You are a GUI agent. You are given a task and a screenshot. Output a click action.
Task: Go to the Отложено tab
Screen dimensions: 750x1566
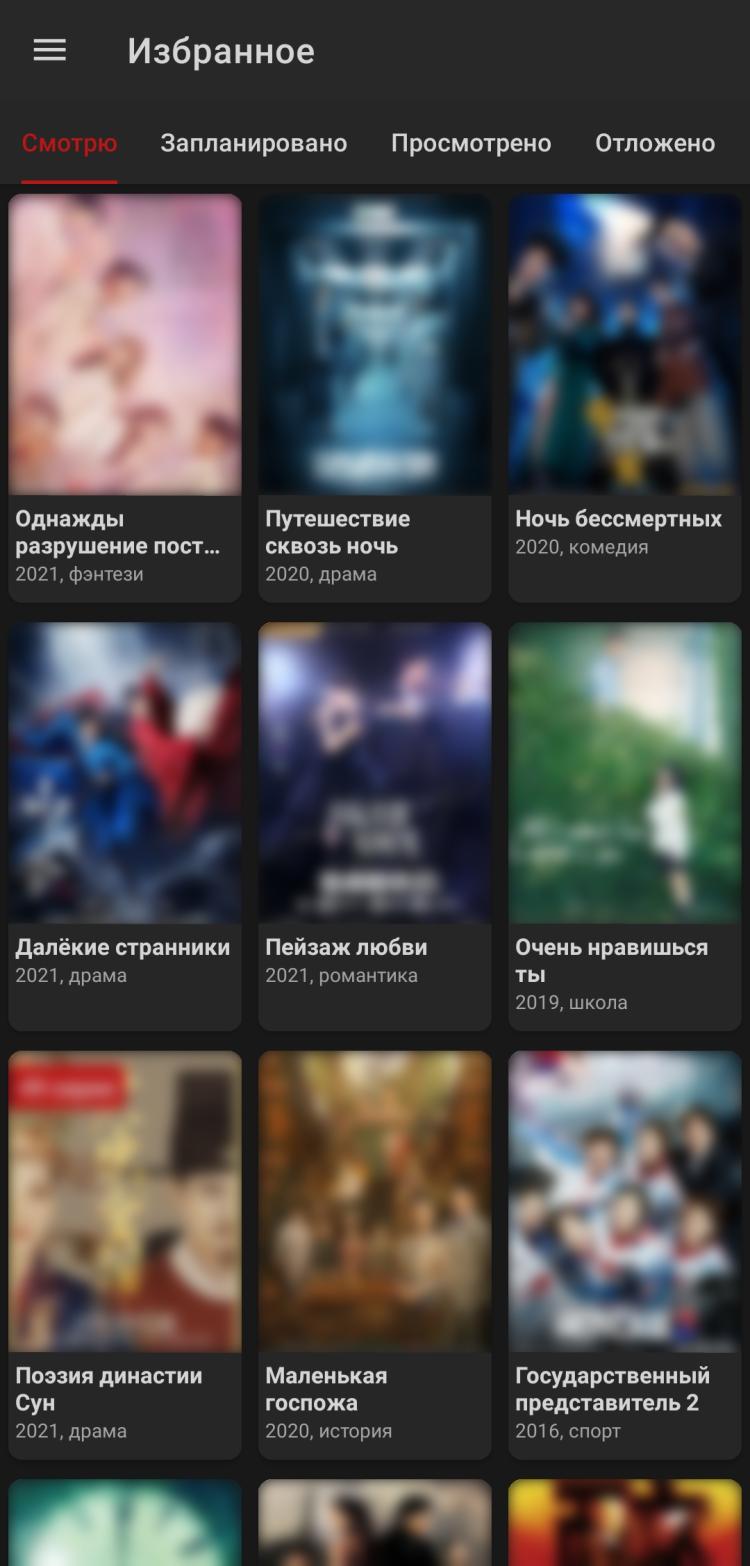click(x=655, y=144)
